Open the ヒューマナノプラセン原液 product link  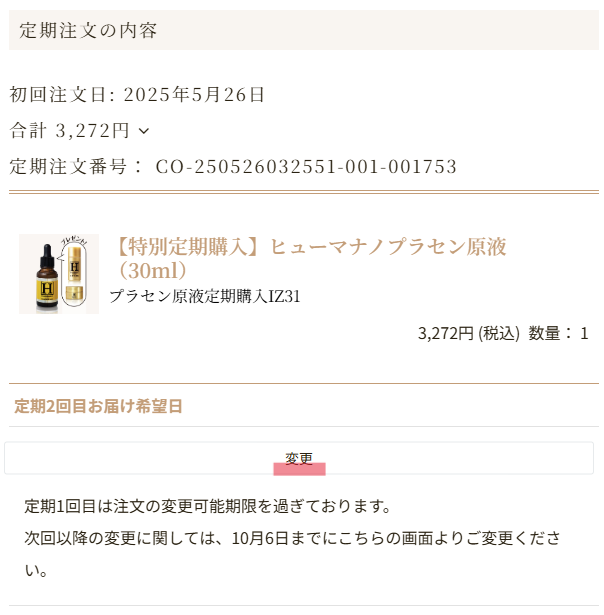(x=310, y=258)
